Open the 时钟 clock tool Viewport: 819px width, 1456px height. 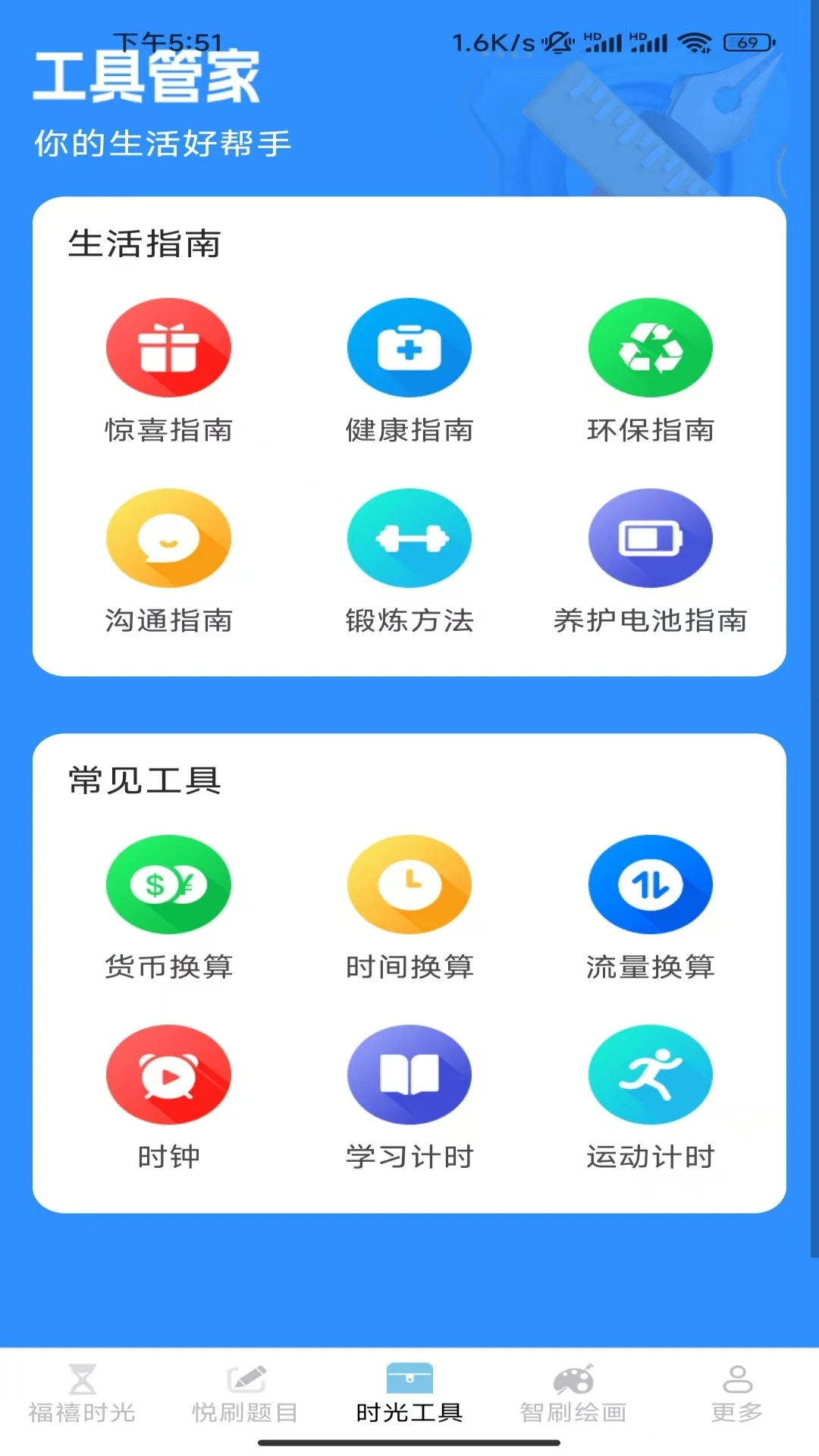(x=168, y=1075)
